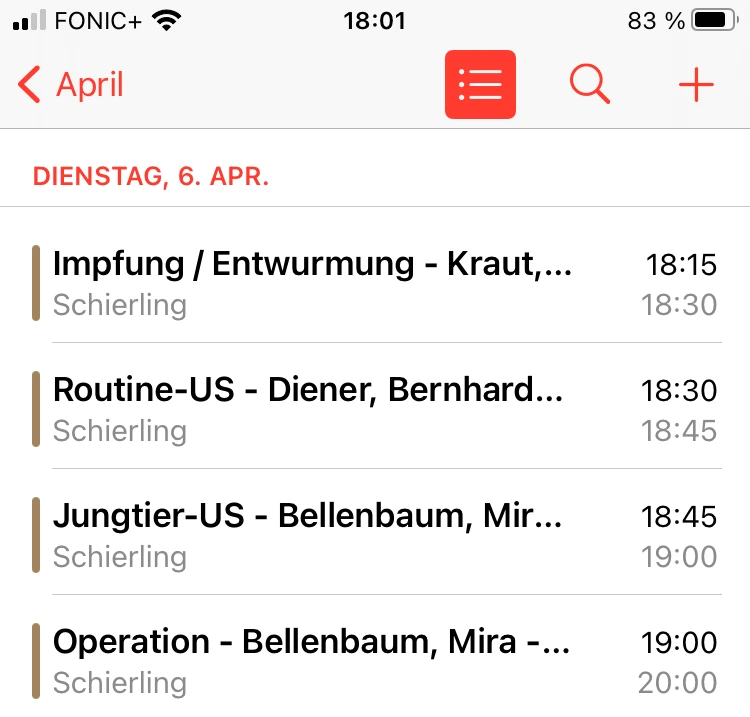
Task: Add a new calendar event
Action: tap(696, 85)
